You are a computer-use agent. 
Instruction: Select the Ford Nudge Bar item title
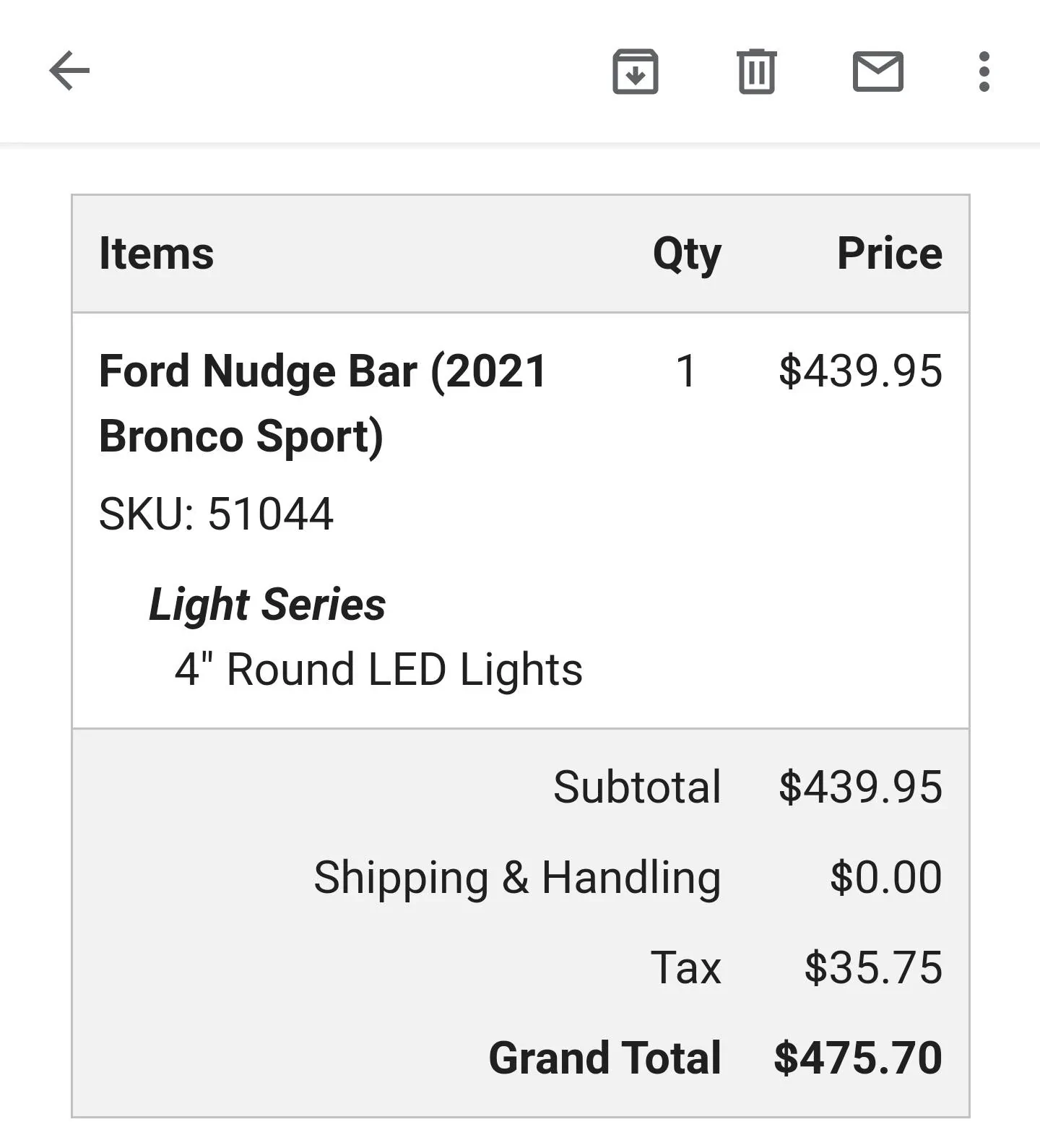click(321, 402)
